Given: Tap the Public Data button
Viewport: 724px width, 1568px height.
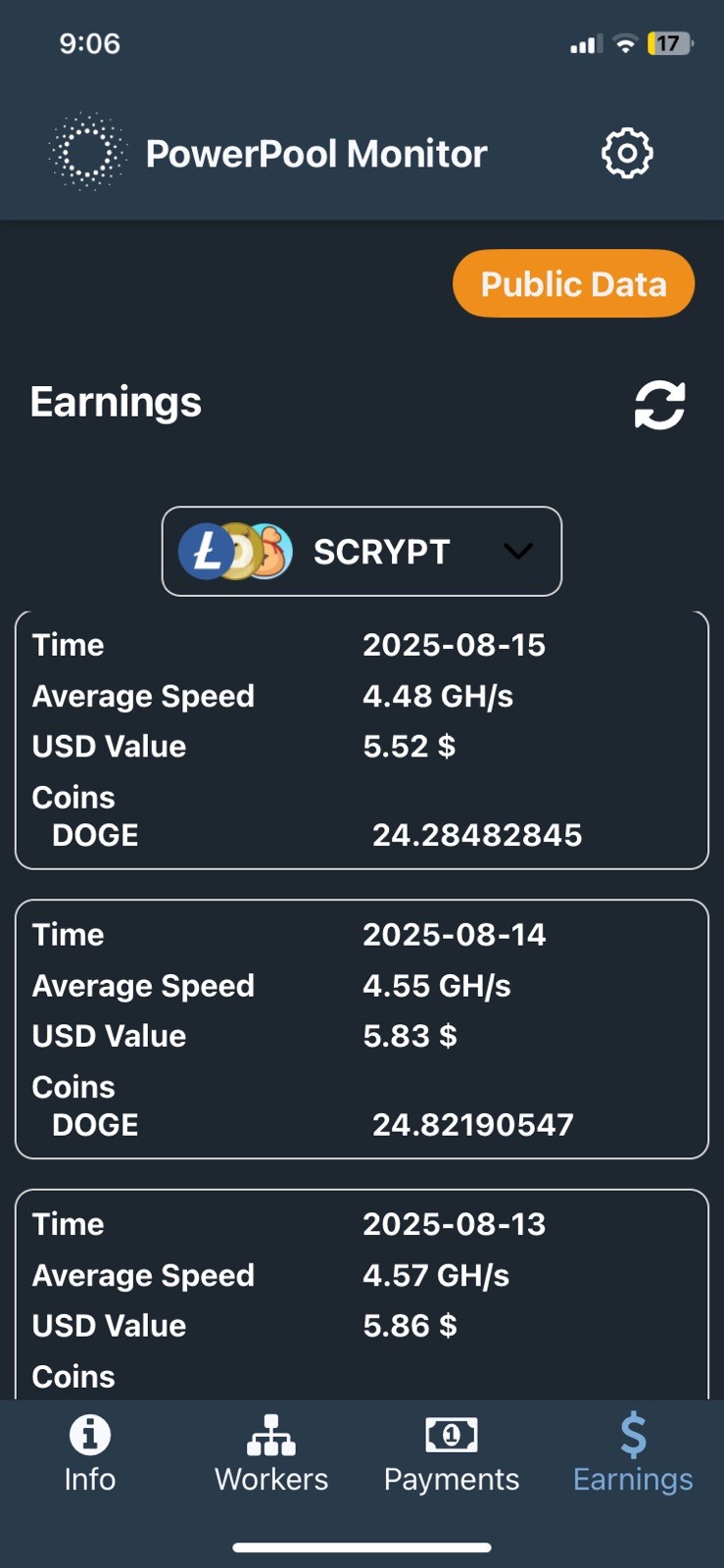Looking at the screenshot, I should coord(572,283).
